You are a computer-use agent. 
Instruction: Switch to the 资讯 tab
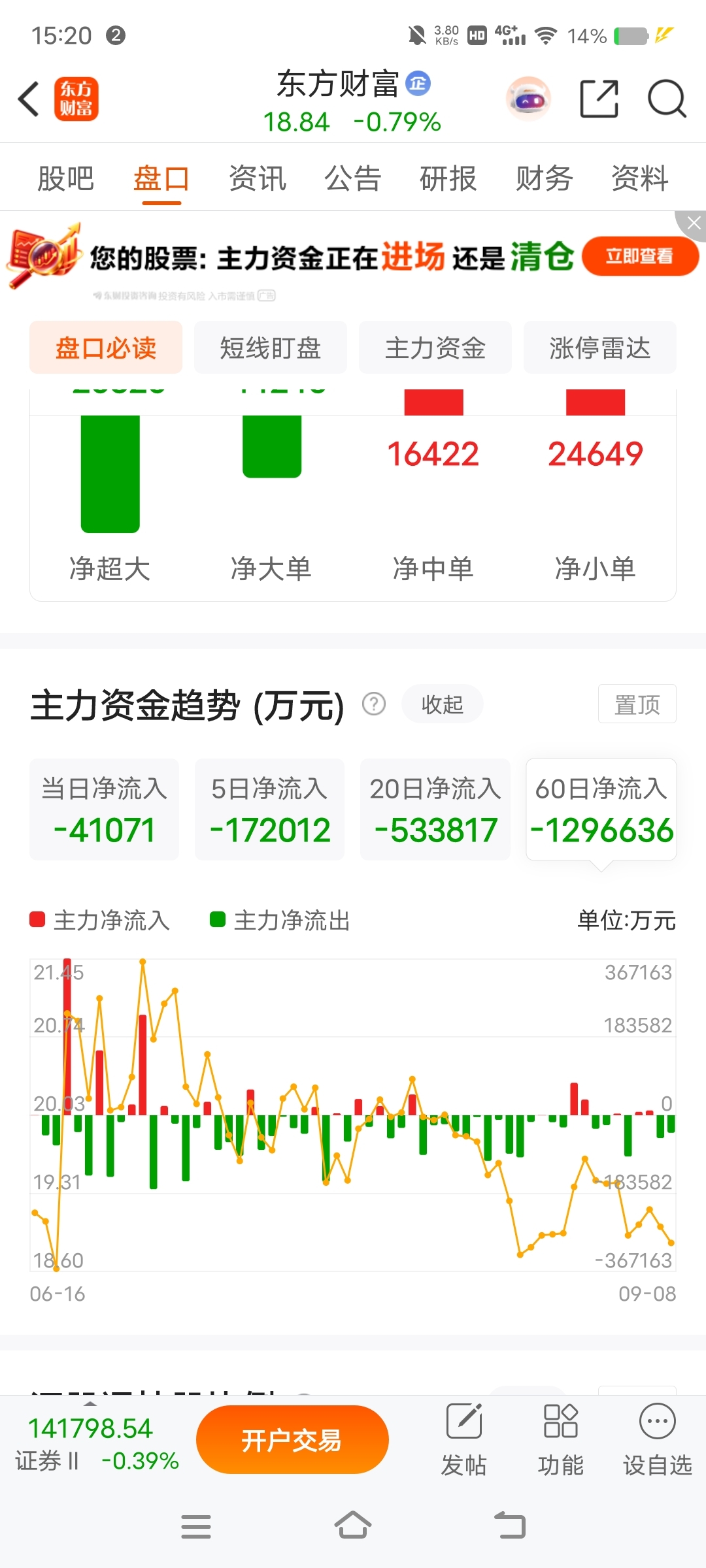(258, 178)
